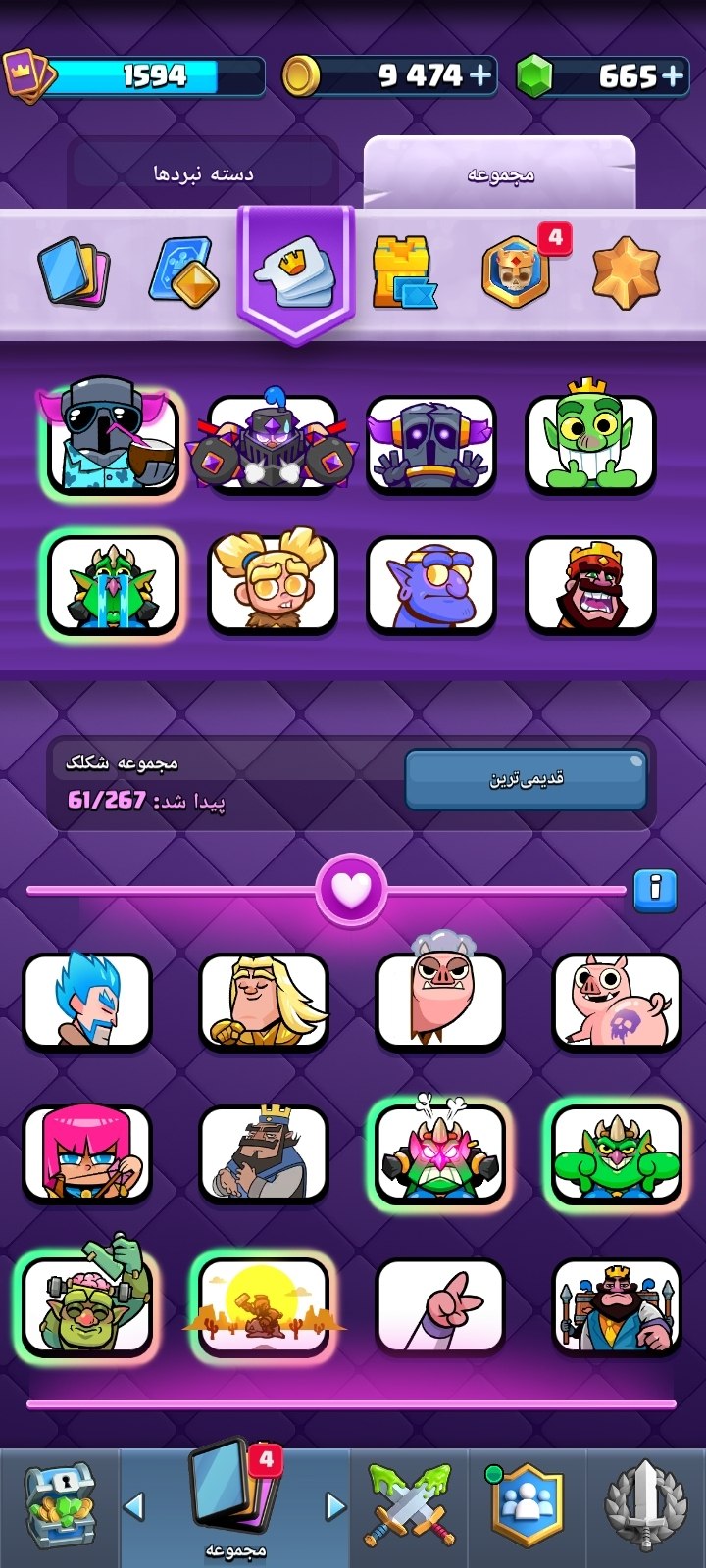Viewport: 706px width, 1568px height.
Task: Show emote collection info
Action: (x=655, y=890)
